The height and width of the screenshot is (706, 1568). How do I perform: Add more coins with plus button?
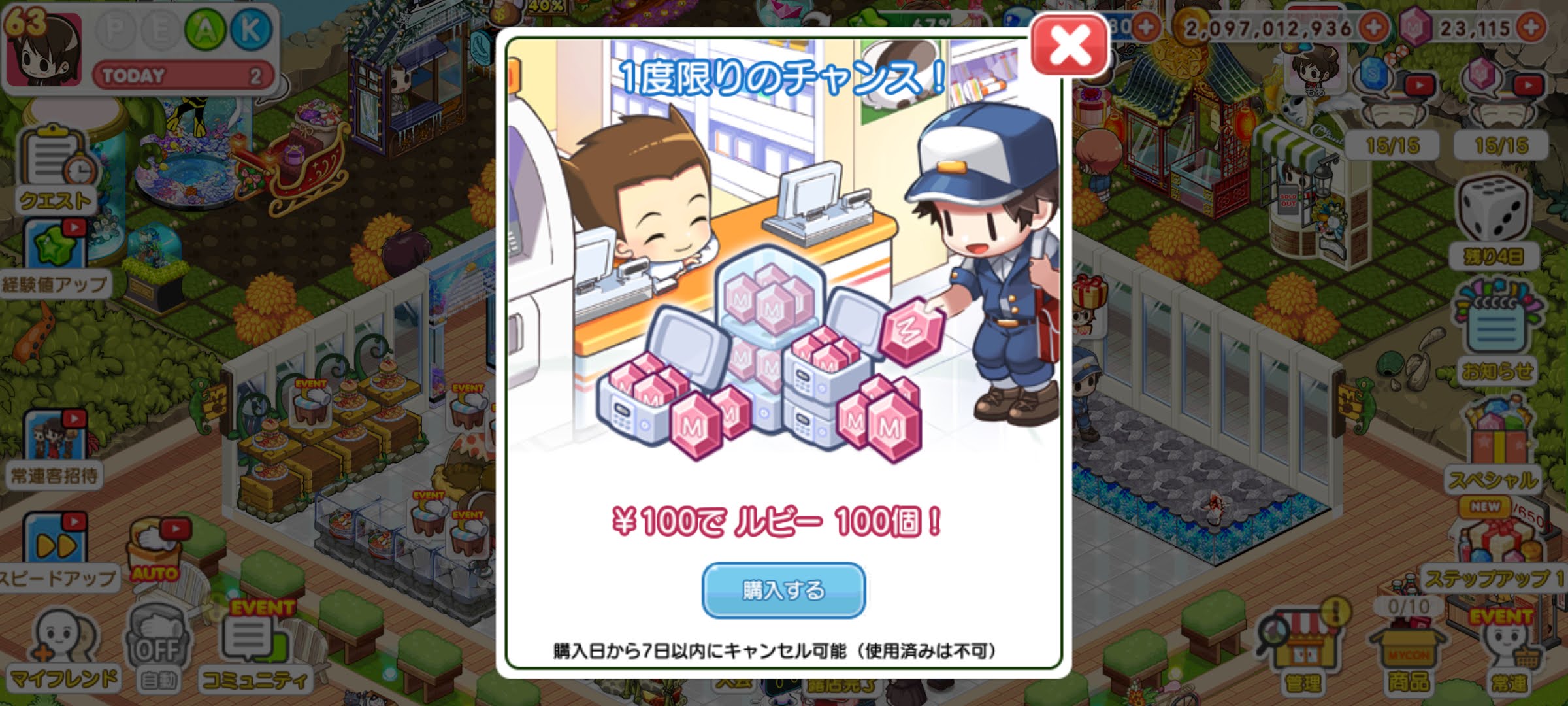1374,27
